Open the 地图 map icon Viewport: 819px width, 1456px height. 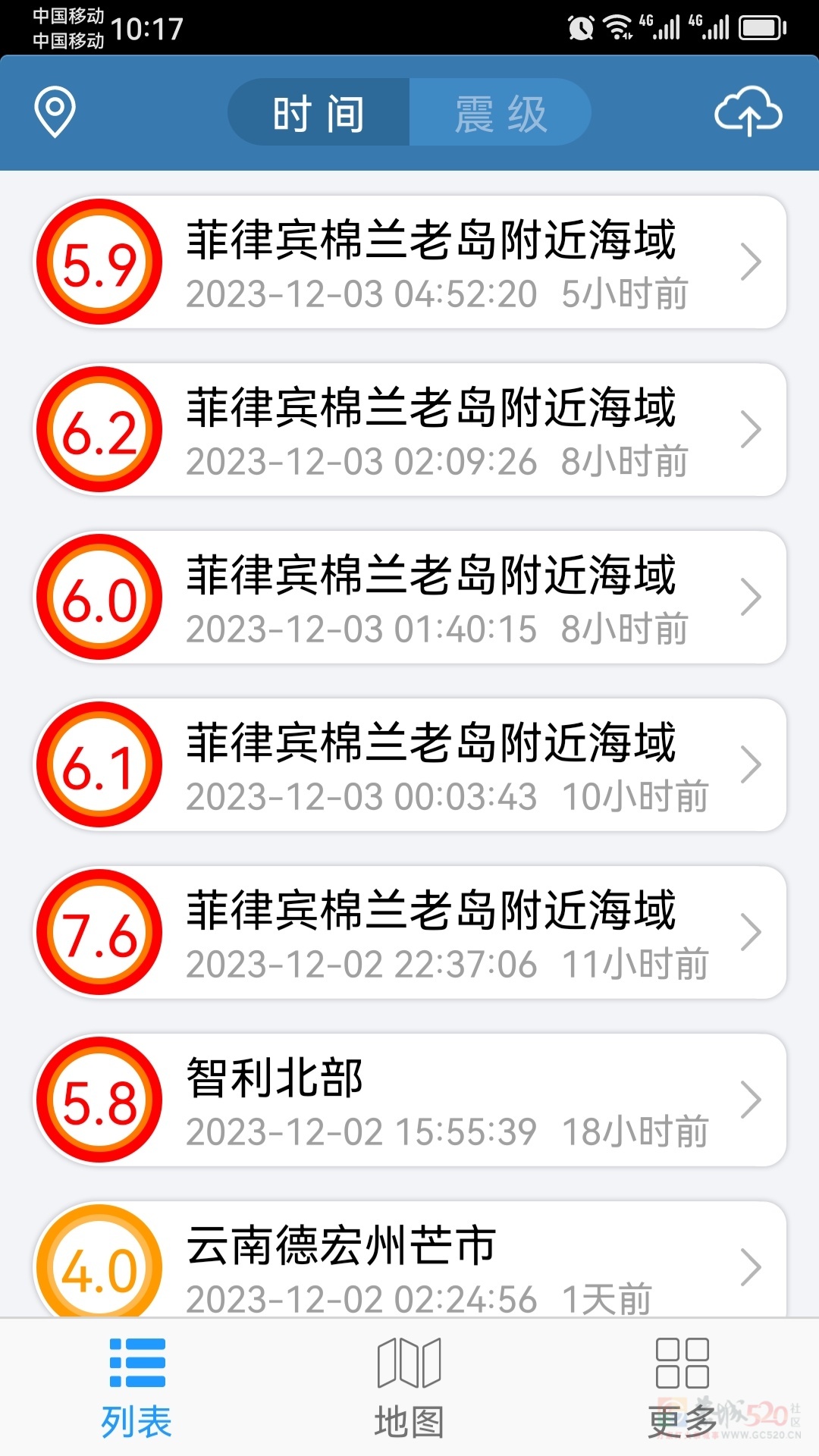pyautogui.click(x=409, y=1395)
